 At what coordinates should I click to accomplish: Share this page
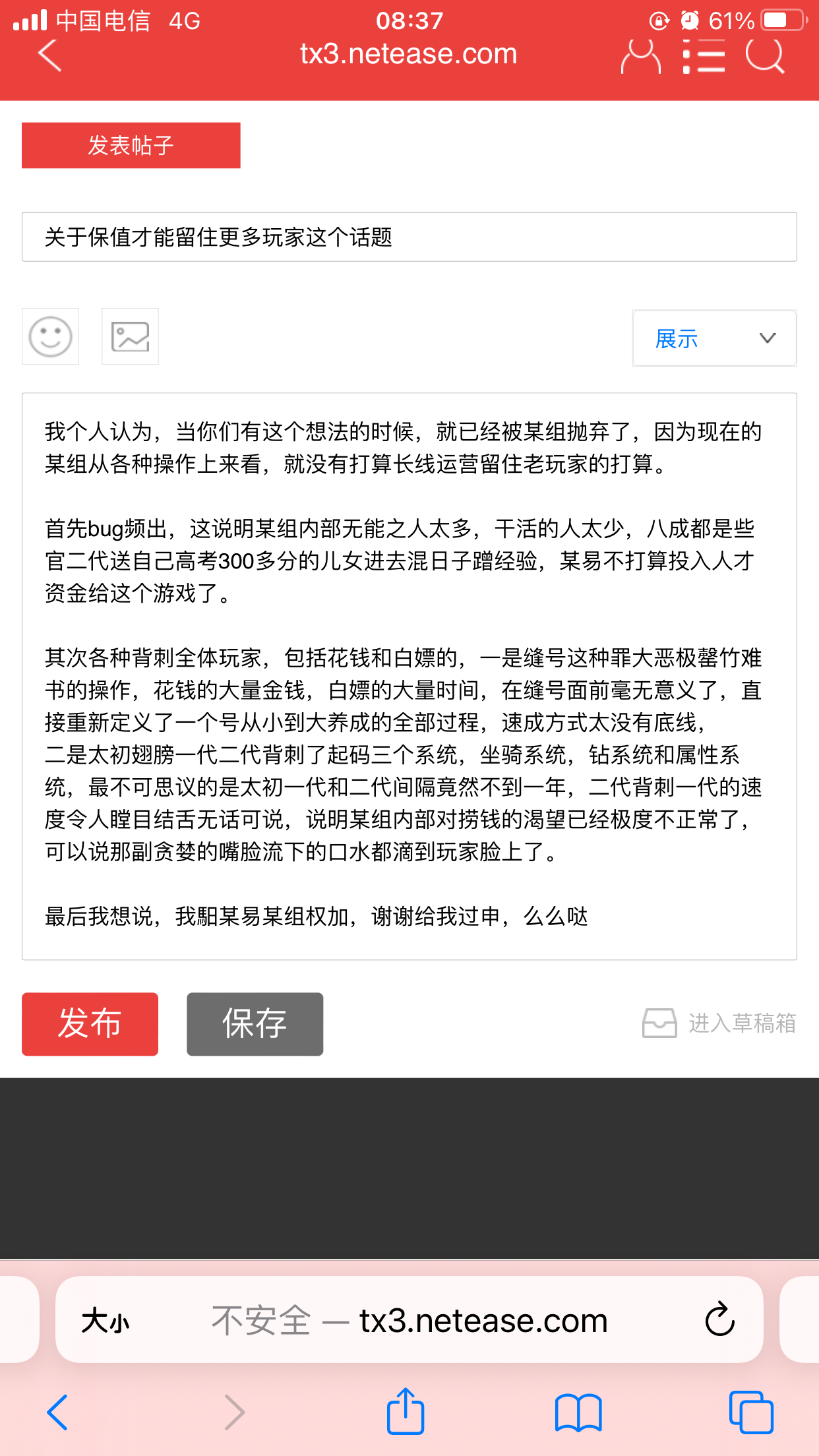[x=405, y=1412]
